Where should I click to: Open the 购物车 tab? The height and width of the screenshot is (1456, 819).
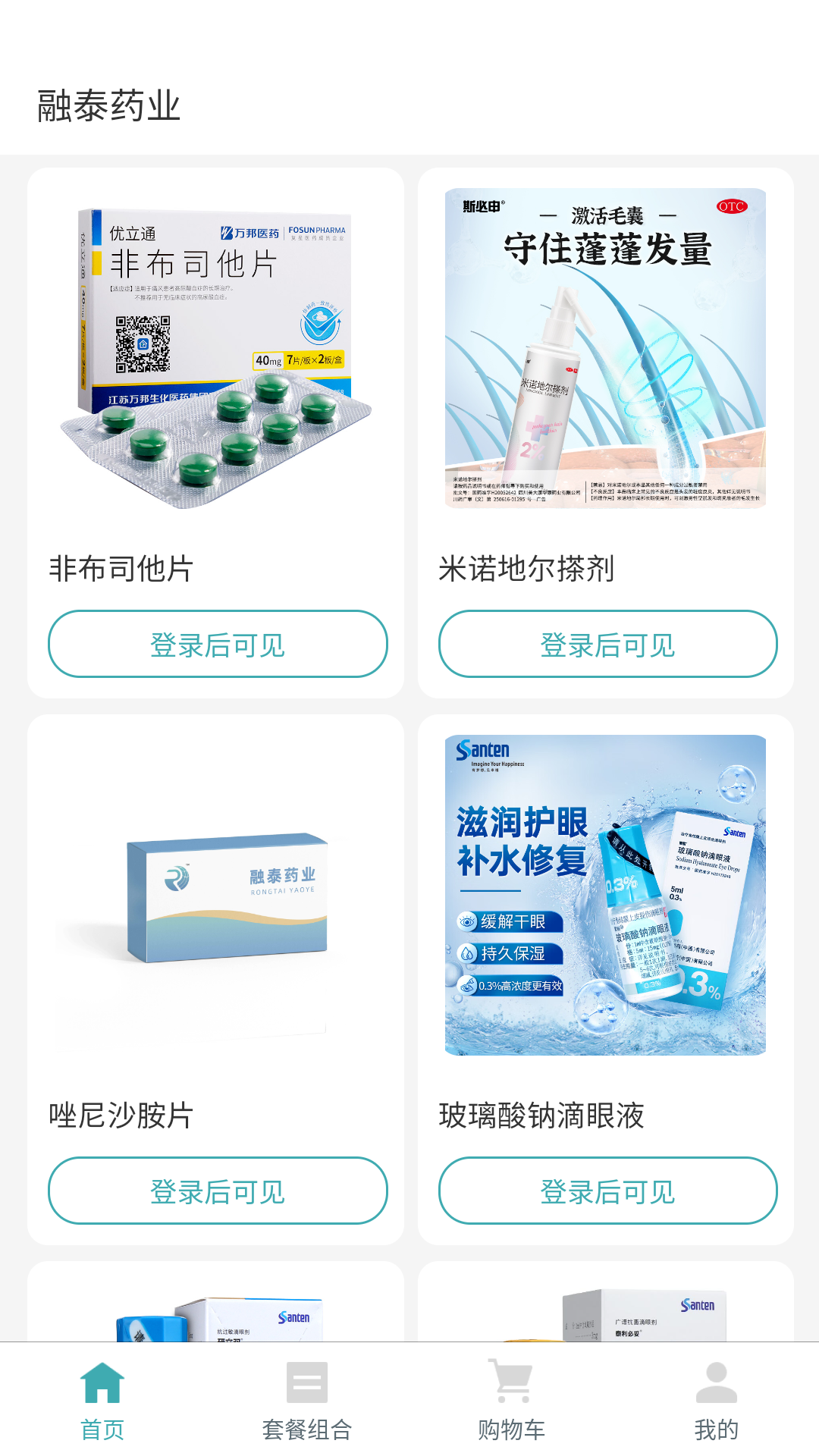tap(512, 1400)
